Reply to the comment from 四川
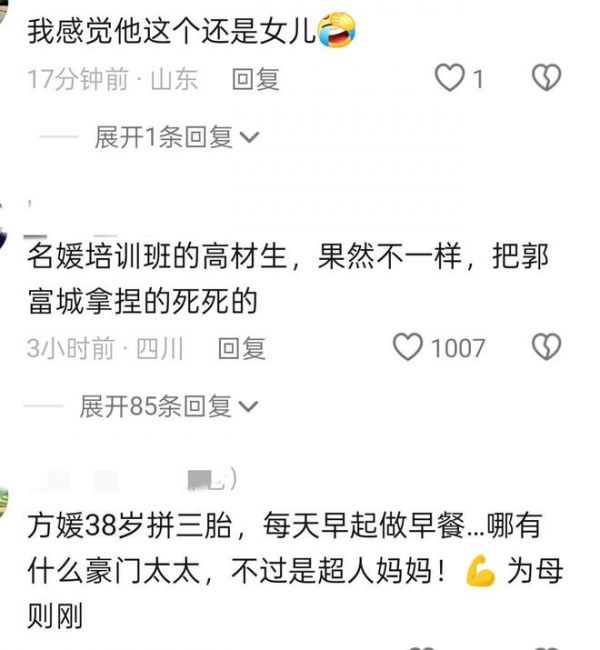600x650 pixels. pos(241,349)
